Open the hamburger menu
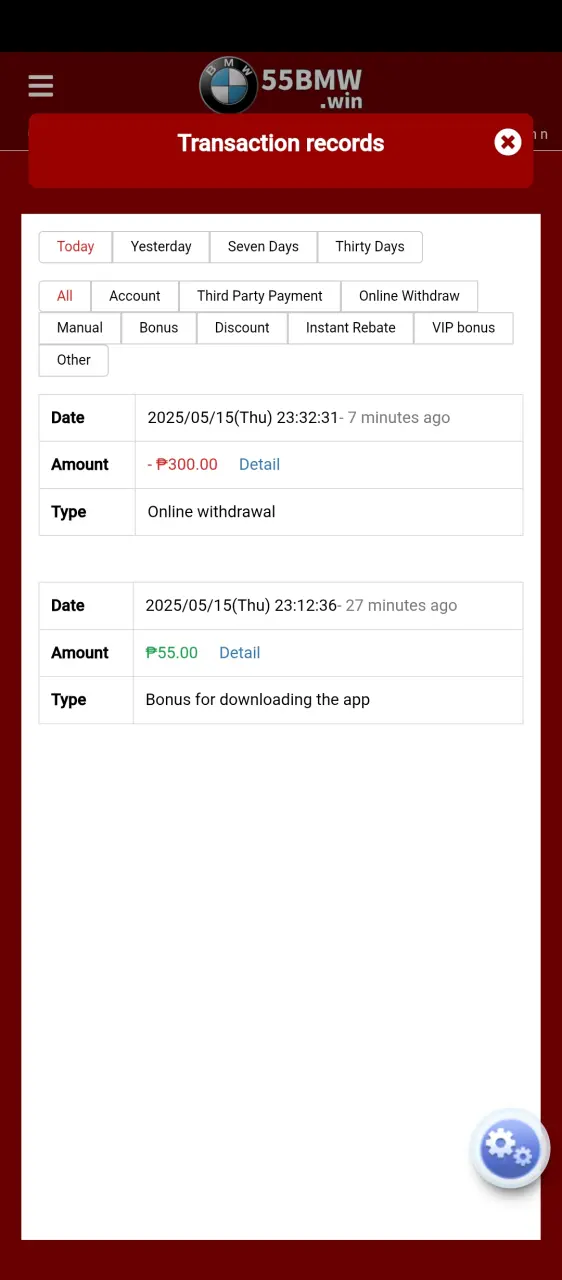Viewport: 562px width, 1280px height. pos(41,86)
